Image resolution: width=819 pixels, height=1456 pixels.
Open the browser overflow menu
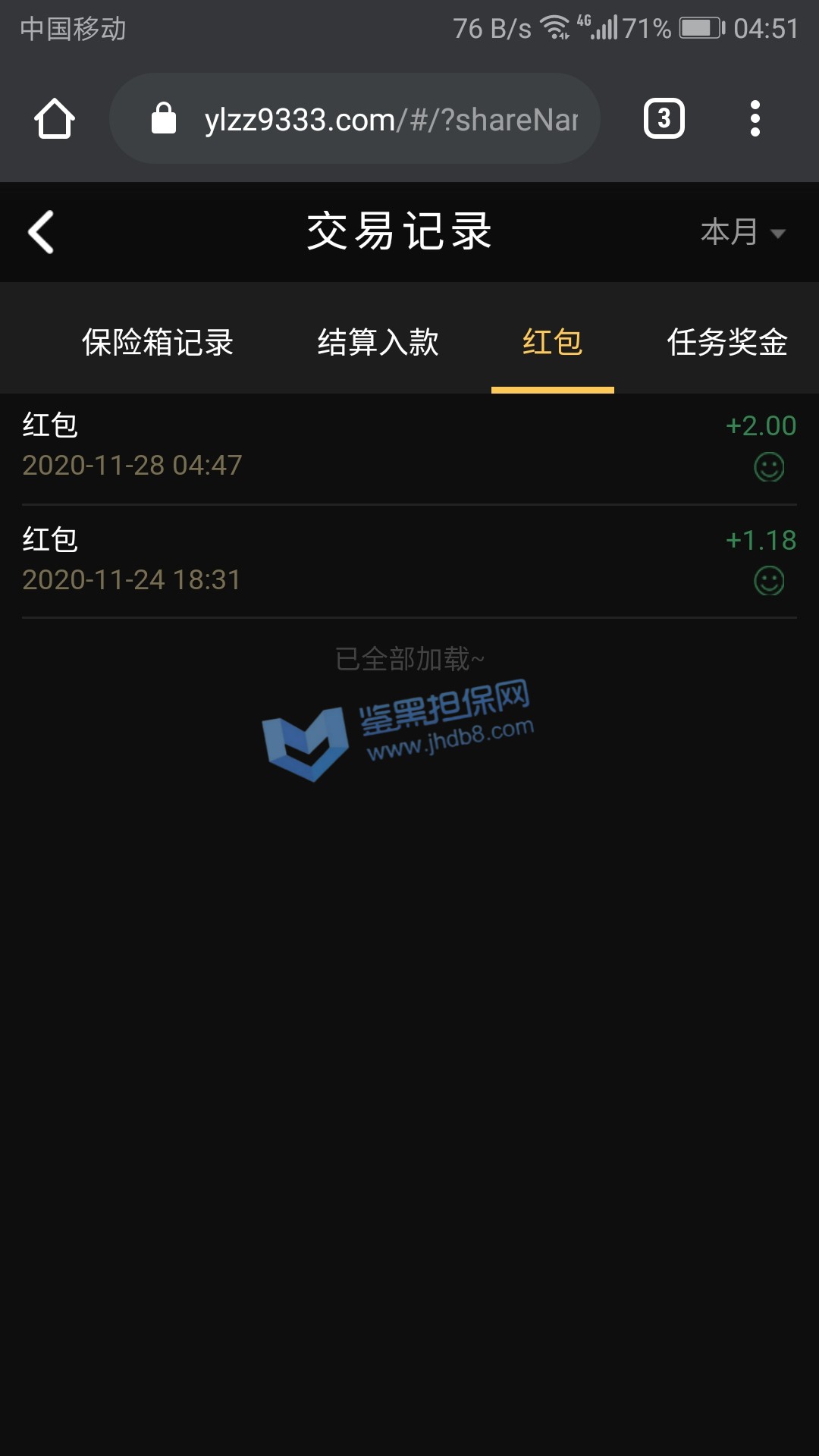click(x=755, y=118)
